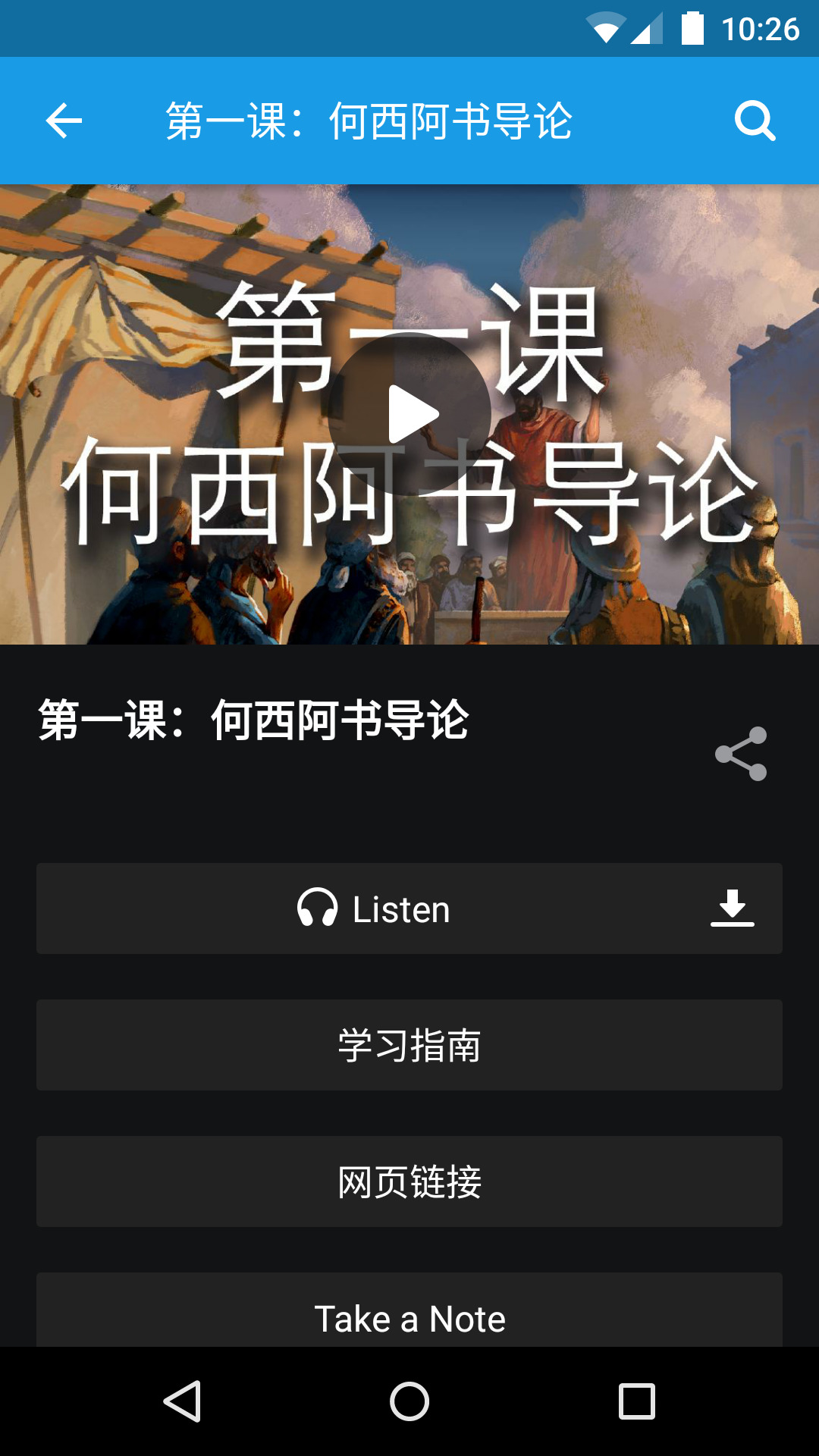
Task: Open the 学习指南 study guide
Action: (x=409, y=1045)
